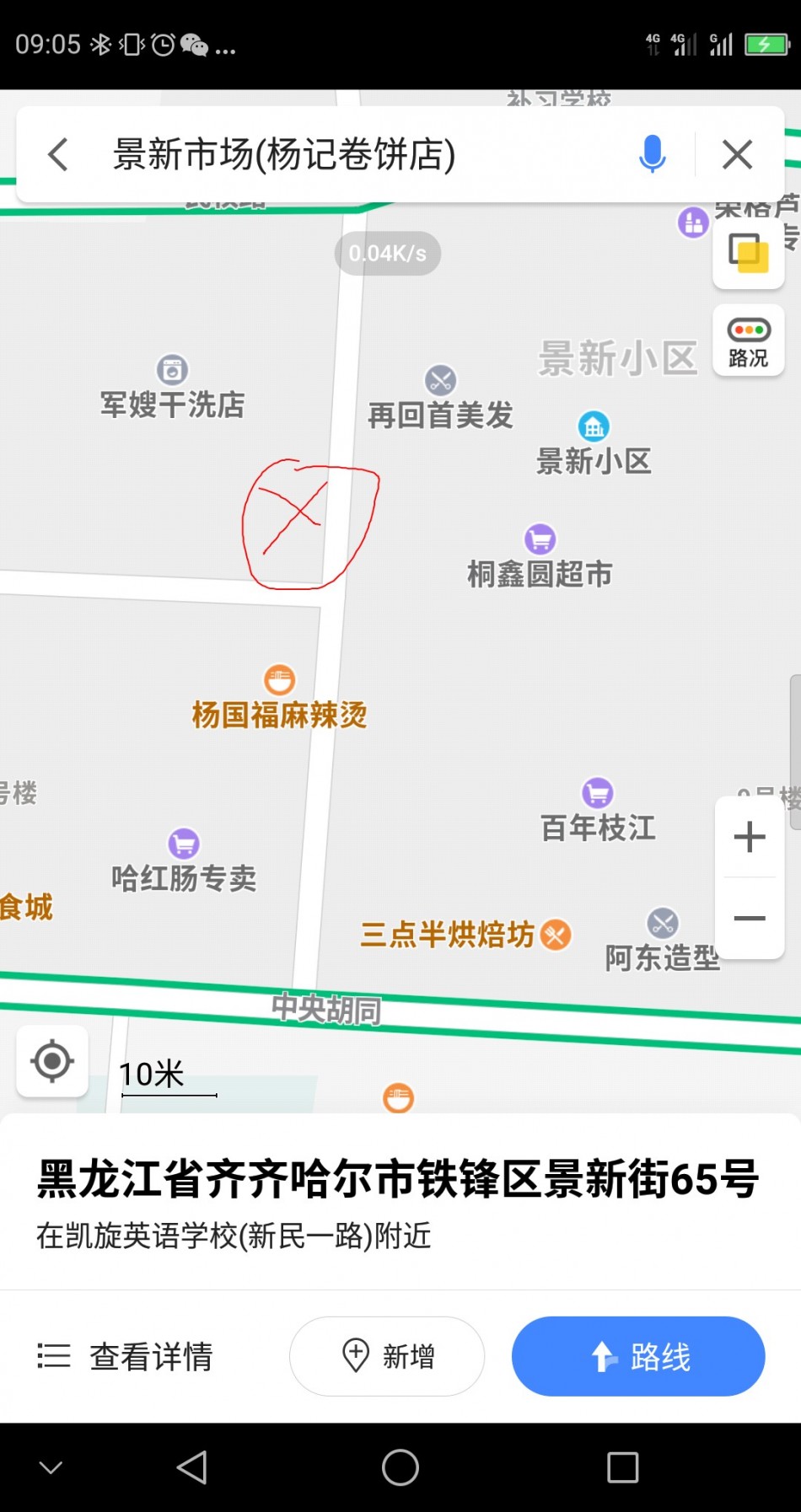801x1512 pixels.
Task: Start voice search with the microphone
Action: pyautogui.click(x=652, y=154)
